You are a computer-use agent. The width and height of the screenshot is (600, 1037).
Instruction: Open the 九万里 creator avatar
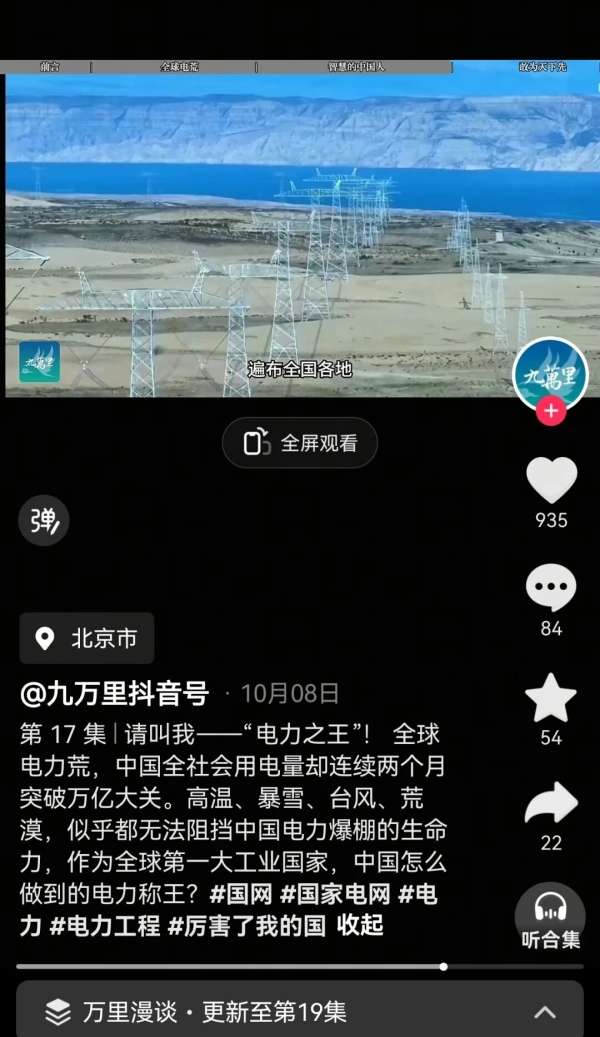pos(550,372)
